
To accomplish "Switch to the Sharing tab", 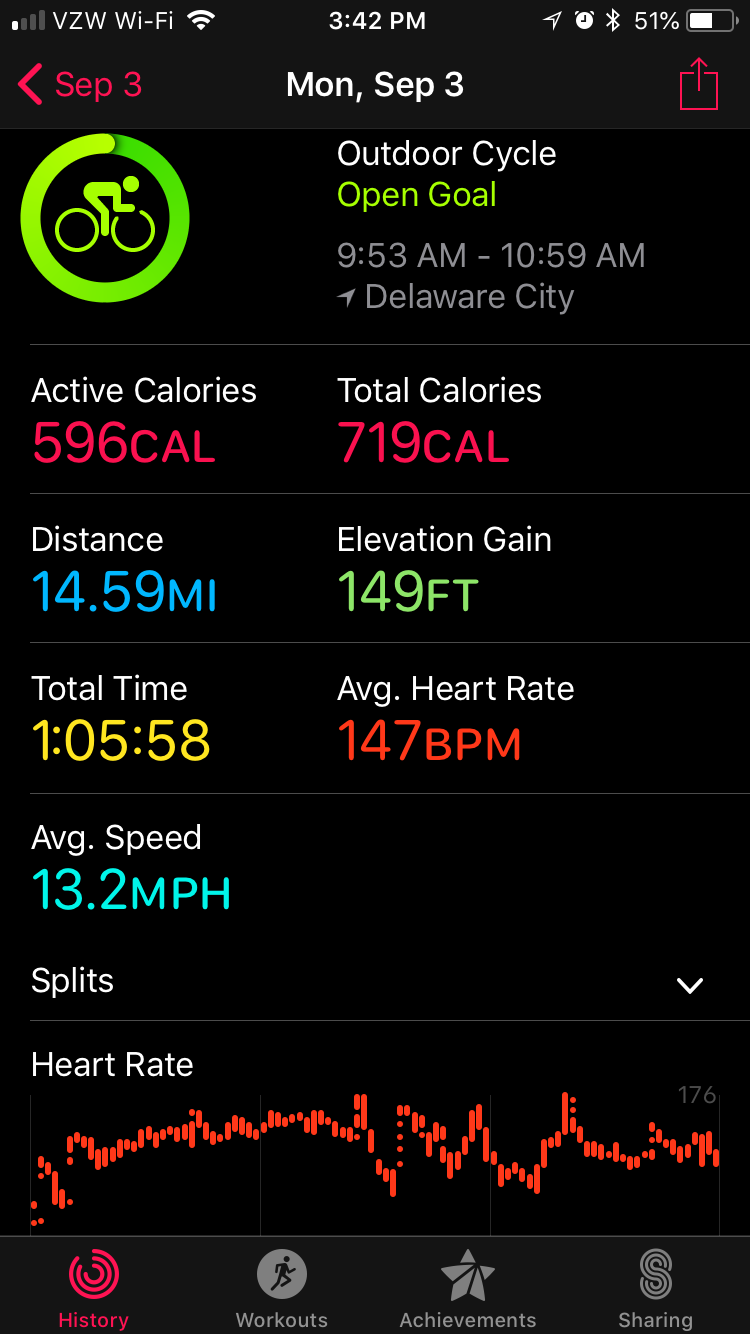I will click(655, 1288).
